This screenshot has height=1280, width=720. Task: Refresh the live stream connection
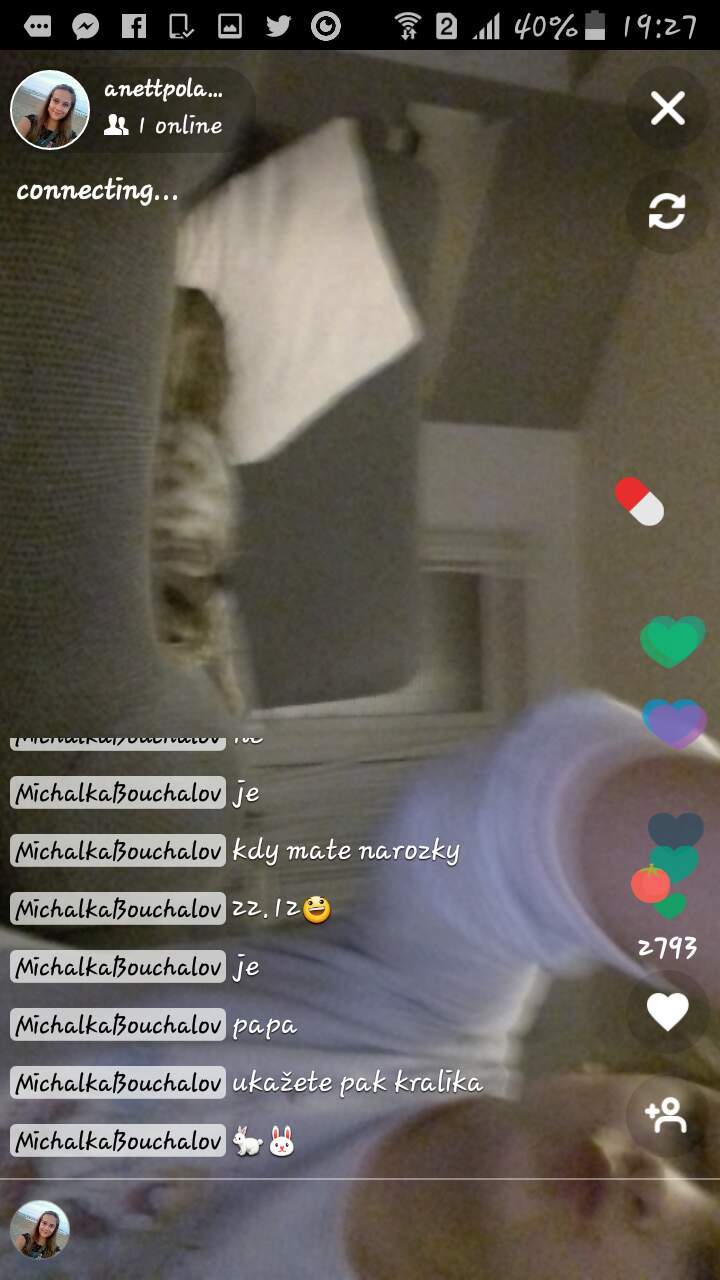tap(667, 212)
